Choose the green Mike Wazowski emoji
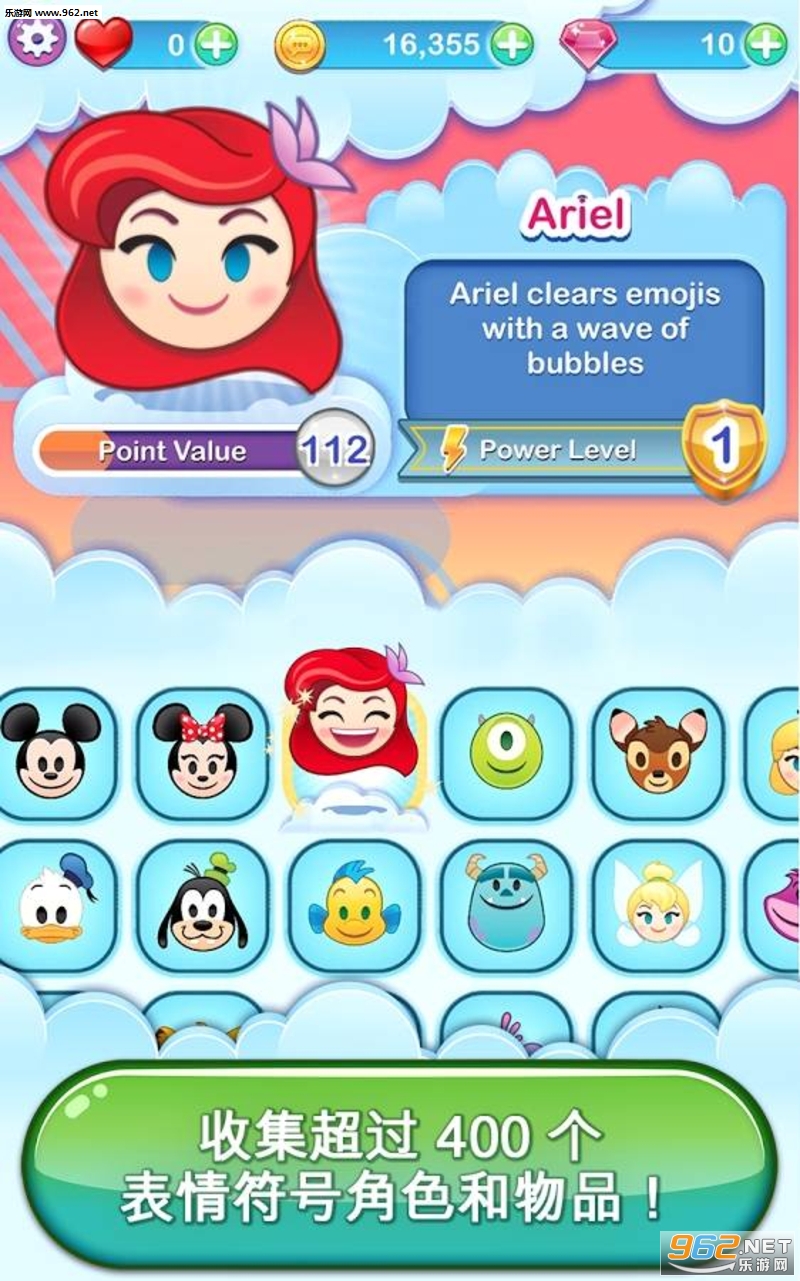The width and height of the screenshot is (800, 1281). coord(507,755)
